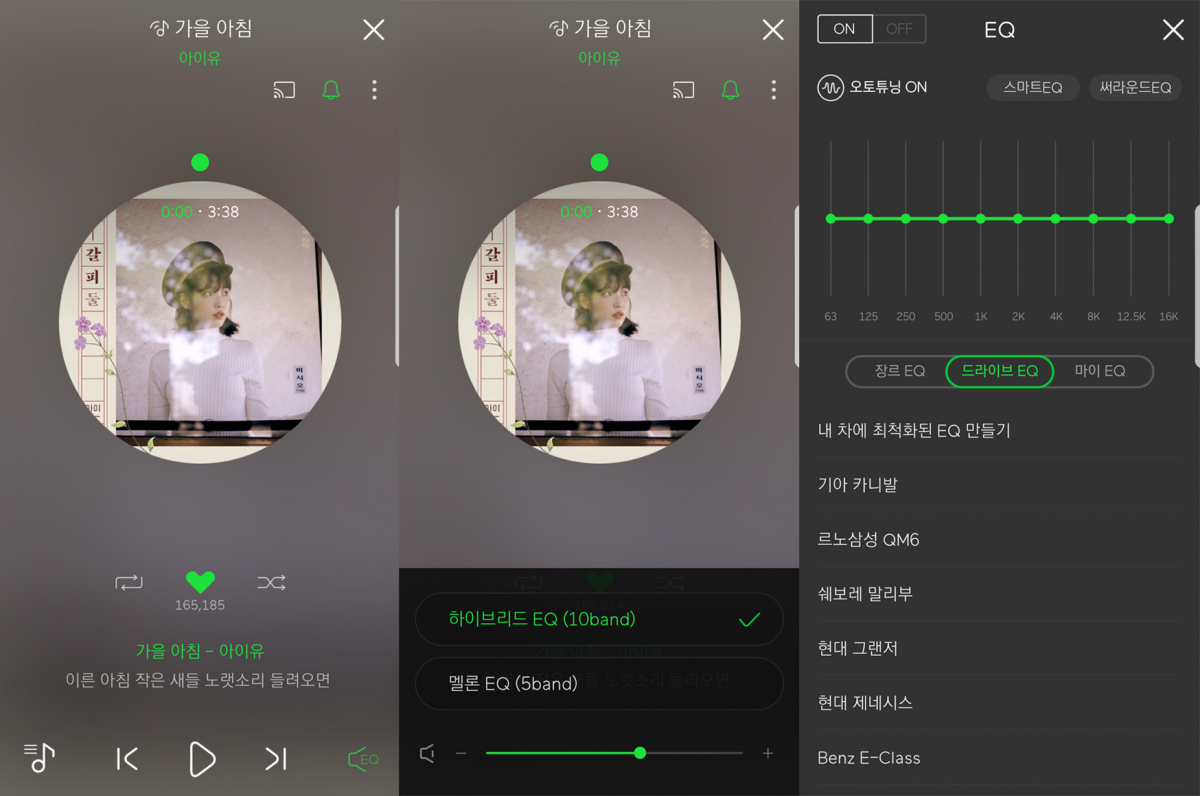Image resolution: width=1200 pixels, height=796 pixels.
Task: Open the 스마트EQ chip
Action: tap(1032, 88)
